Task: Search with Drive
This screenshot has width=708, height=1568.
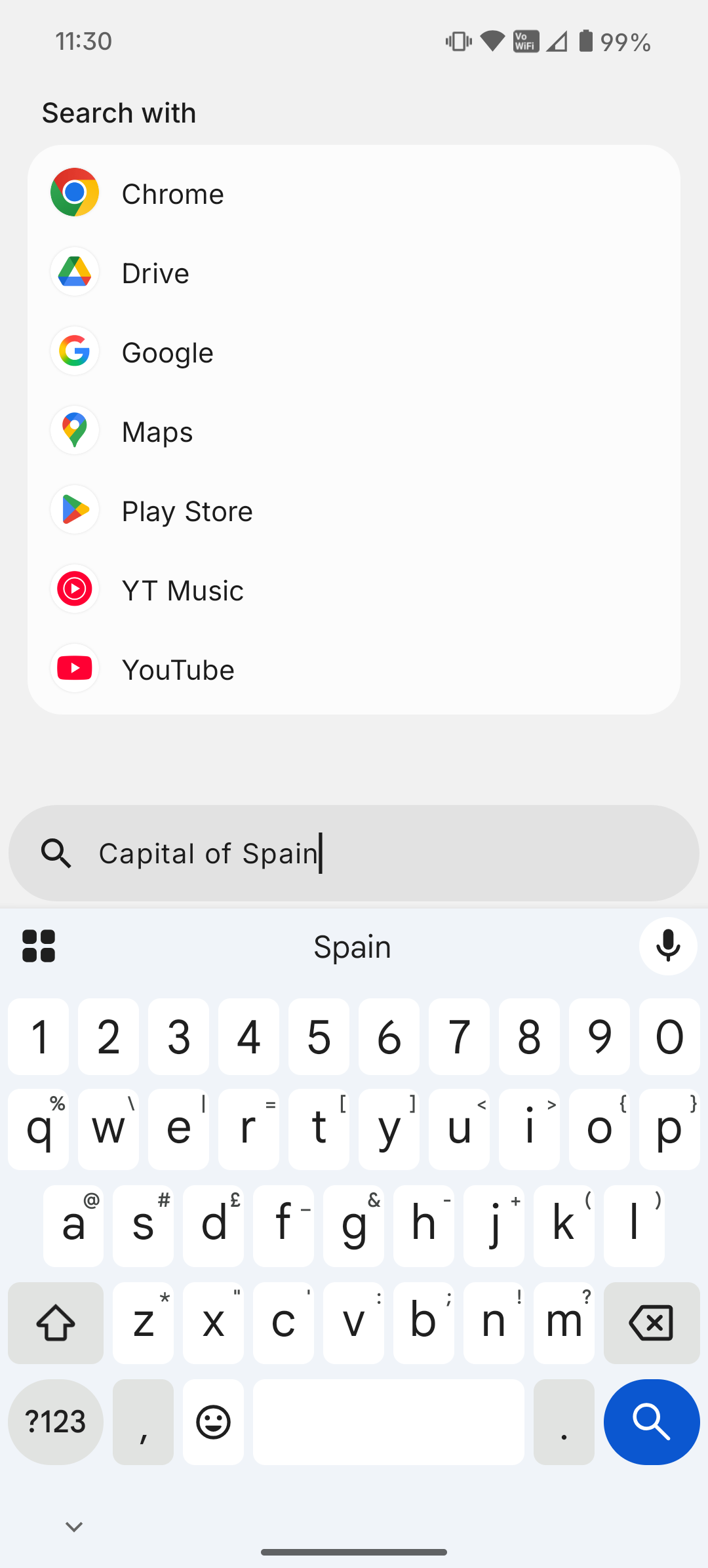Action: pyautogui.click(x=155, y=273)
